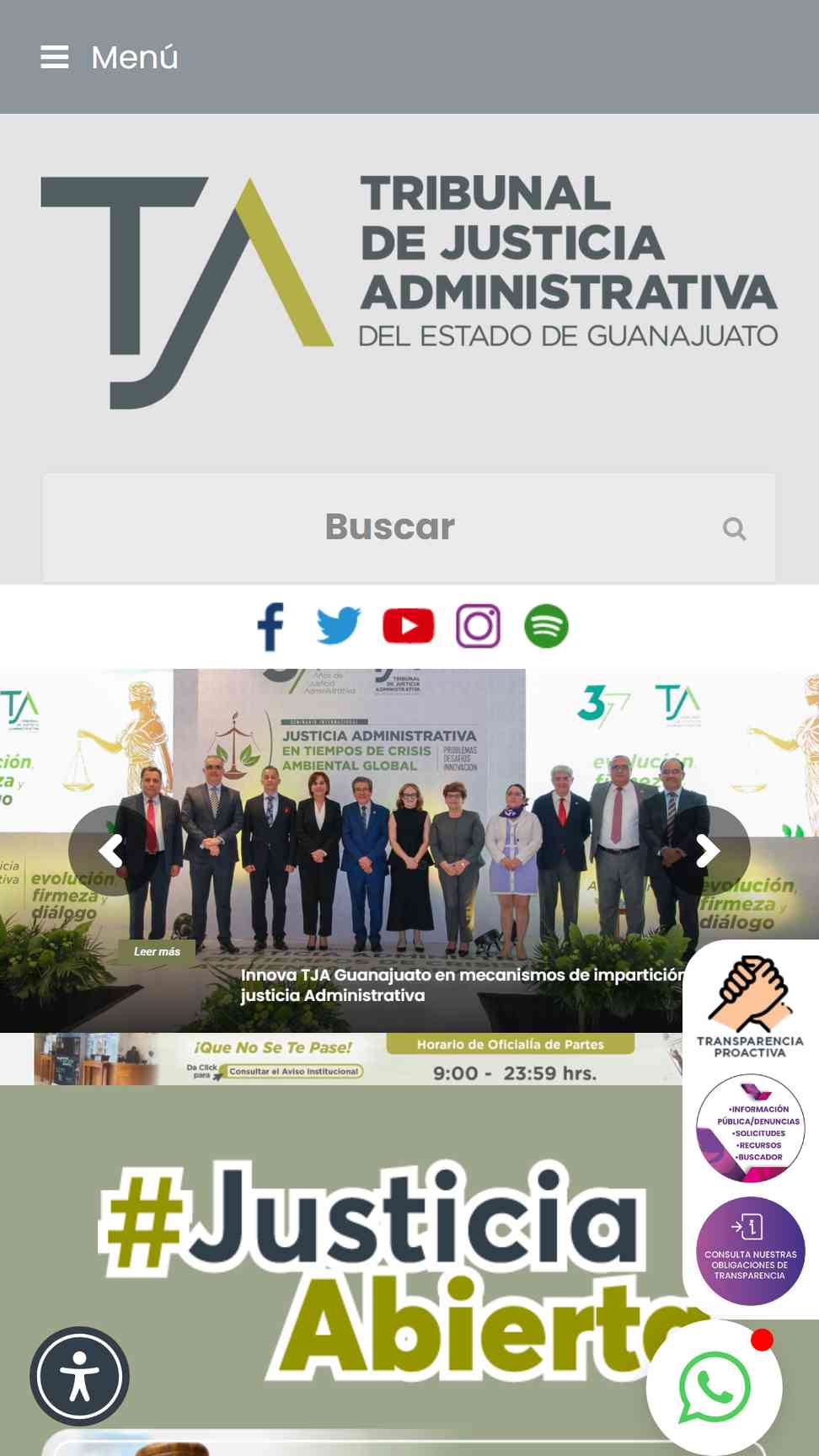Screen dimensions: 819x1456
Task: Tap the magnifier search icon
Action: pos(735,529)
